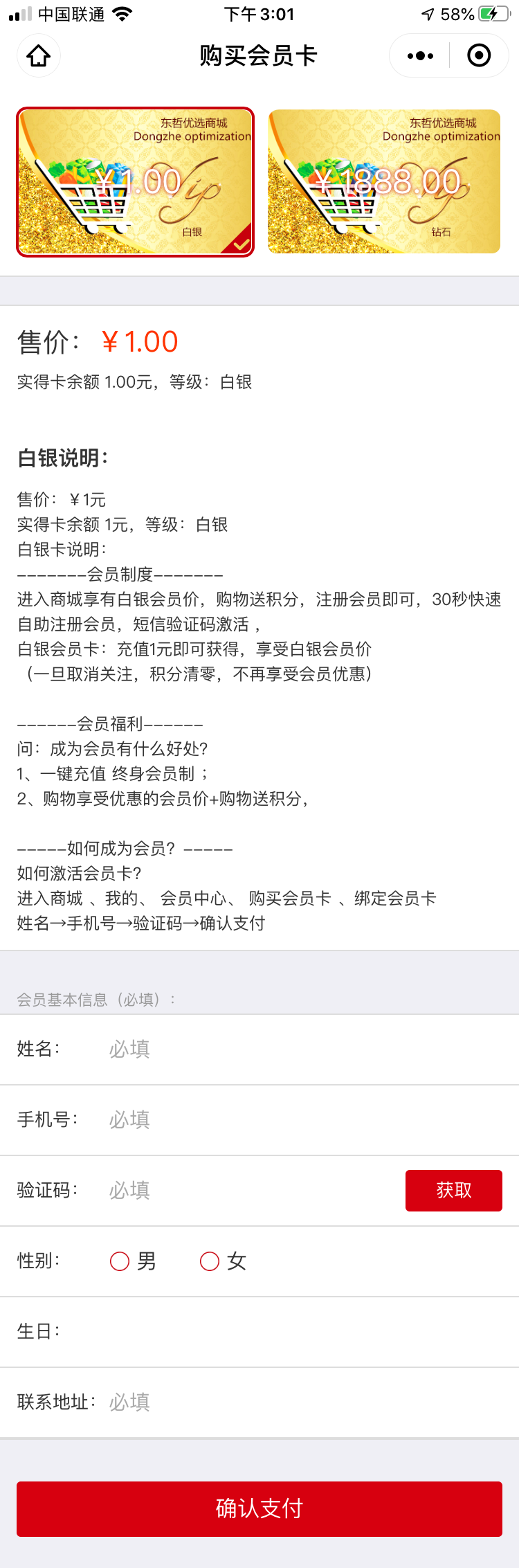Screen dimensions: 519x1568
Task: Select the ¥1.00 白银 membership card
Action: click(136, 182)
